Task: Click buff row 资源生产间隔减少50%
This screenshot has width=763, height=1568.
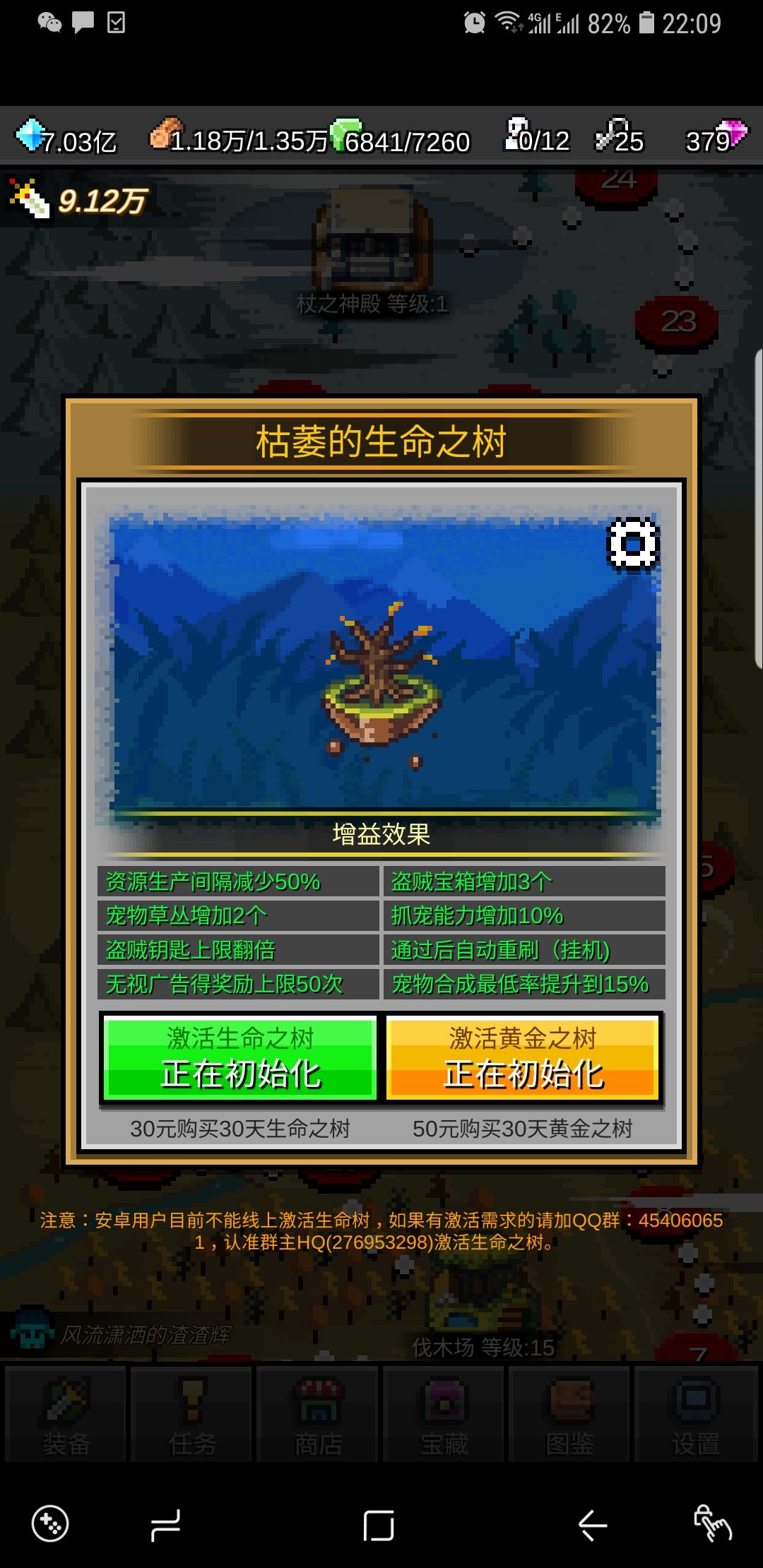Action: coord(237,881)
